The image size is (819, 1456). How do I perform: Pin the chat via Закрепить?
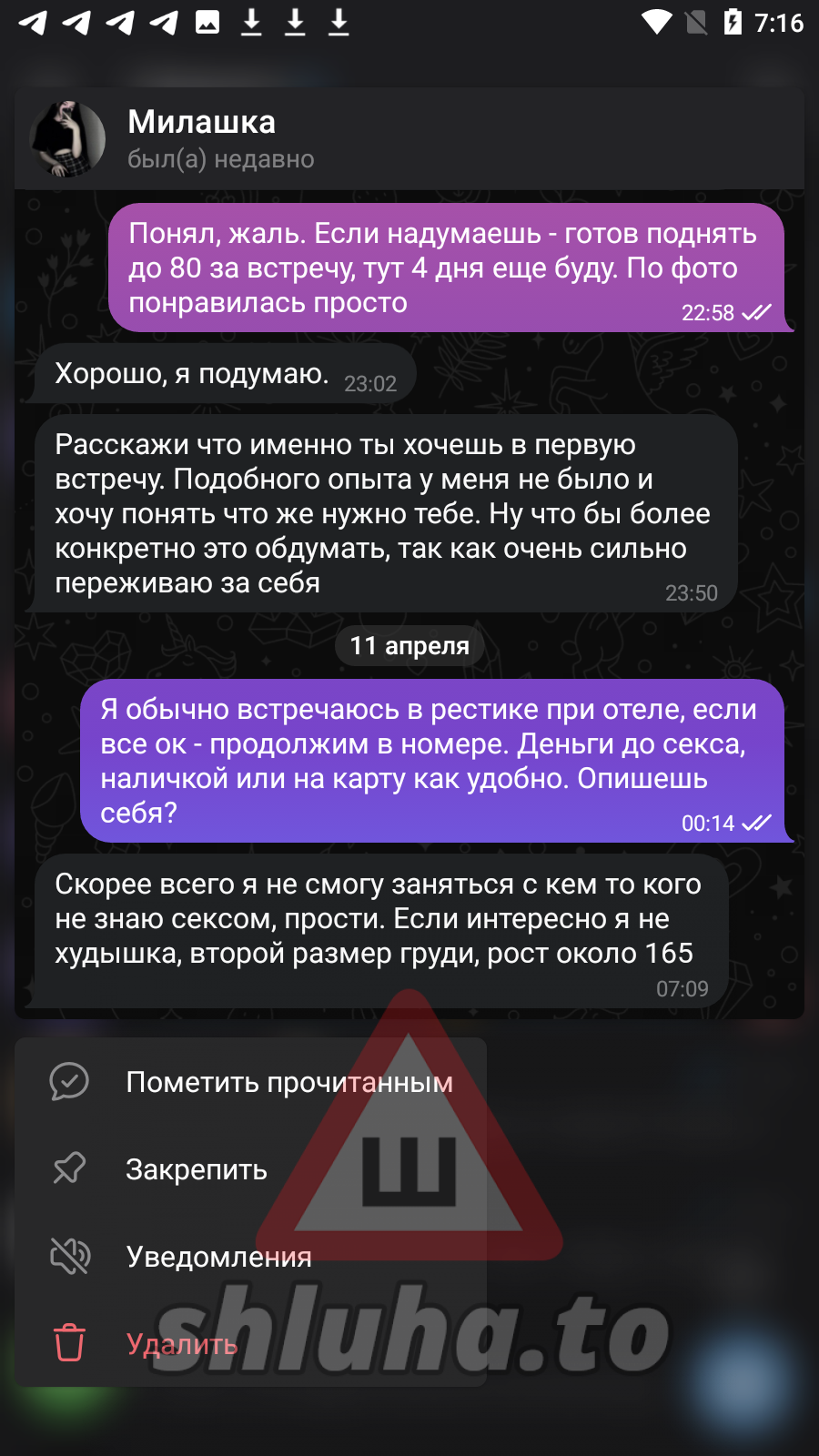196,1169
